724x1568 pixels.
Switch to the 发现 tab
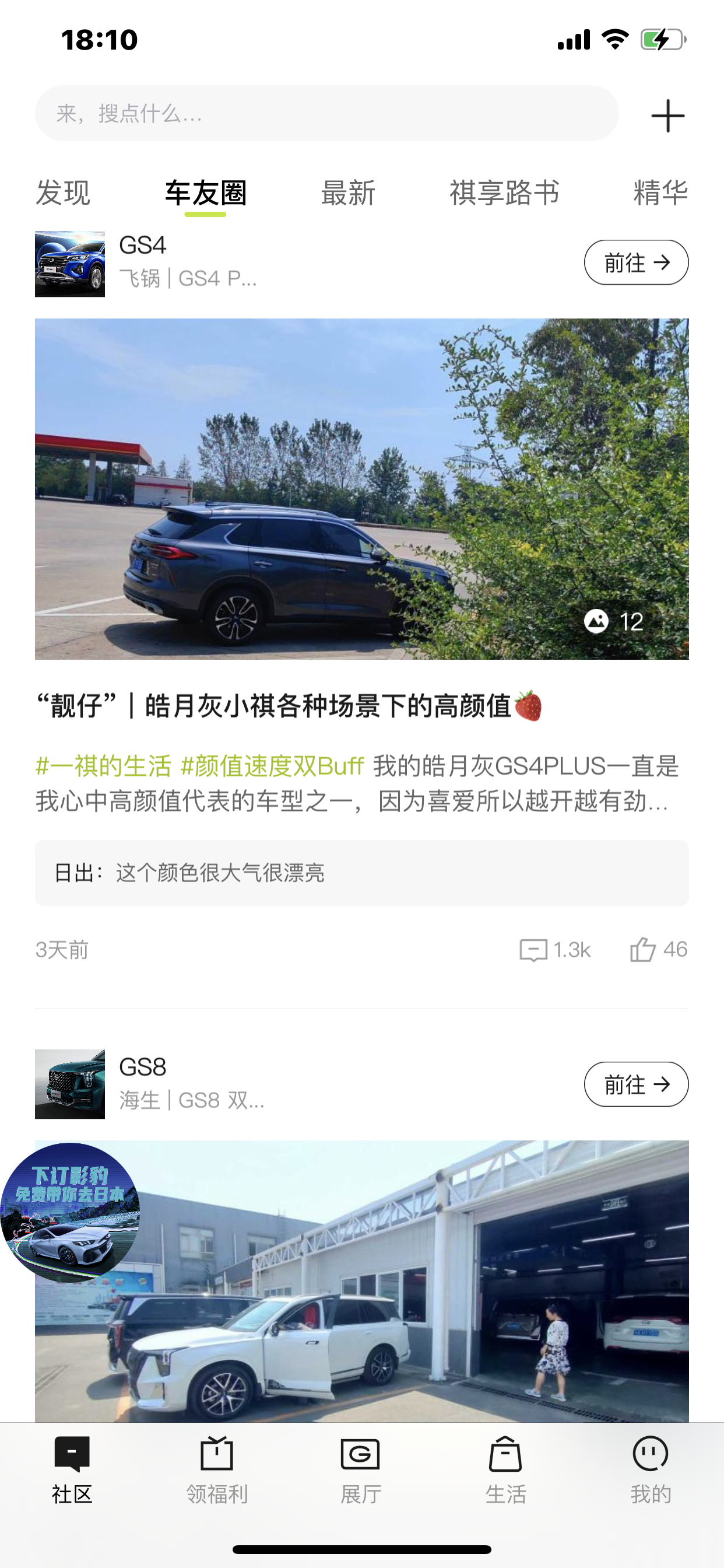pyautogui.click(x=63, y=194)
